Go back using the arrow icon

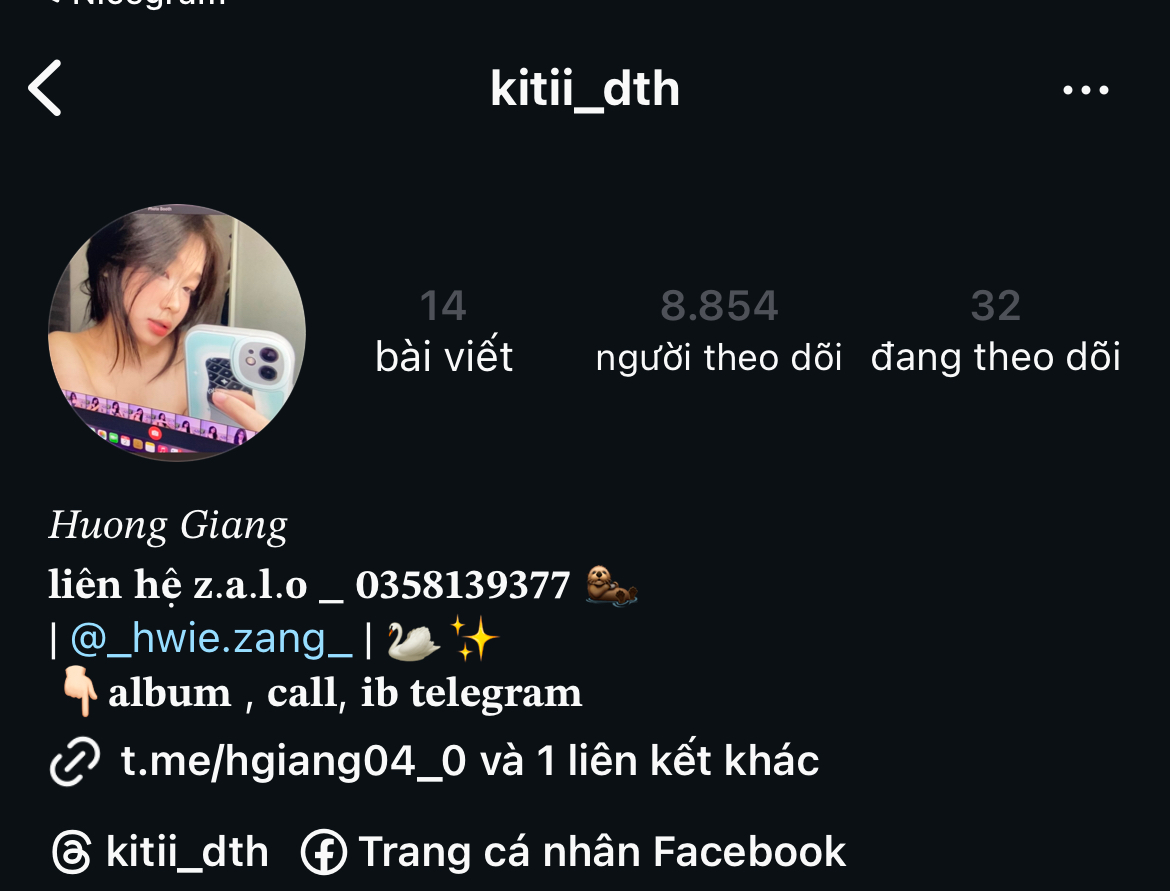click(45, 88)
